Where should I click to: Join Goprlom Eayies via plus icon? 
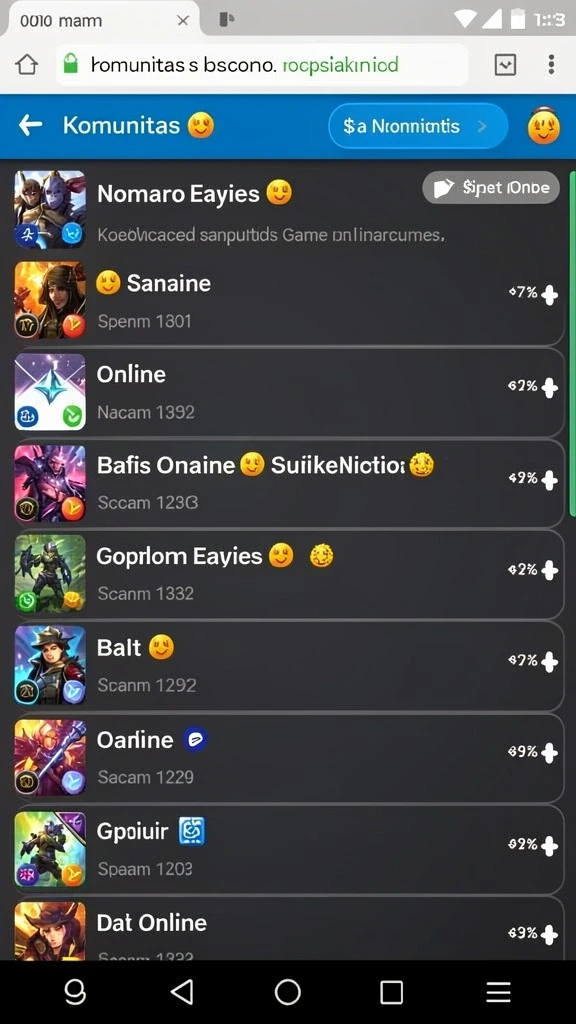pyautogui.click(x=550, y=570)
